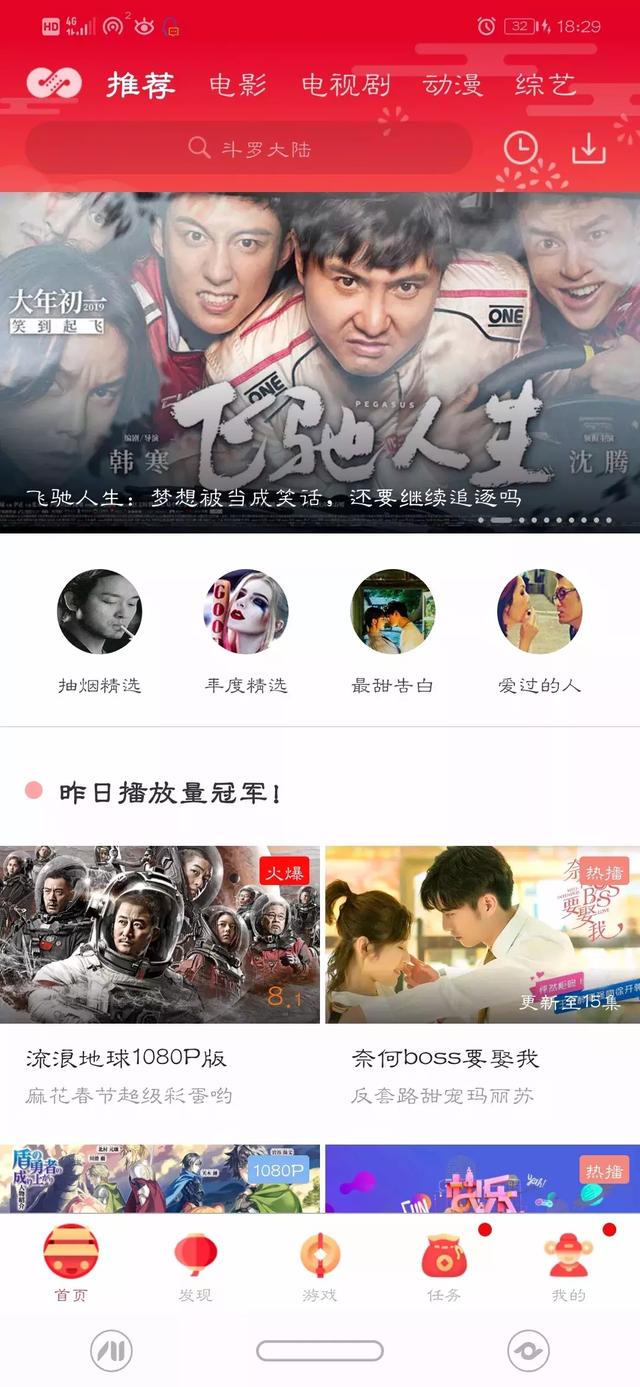
Task: Open the 最甜告白 collection
Action: (x=392, y=632)
